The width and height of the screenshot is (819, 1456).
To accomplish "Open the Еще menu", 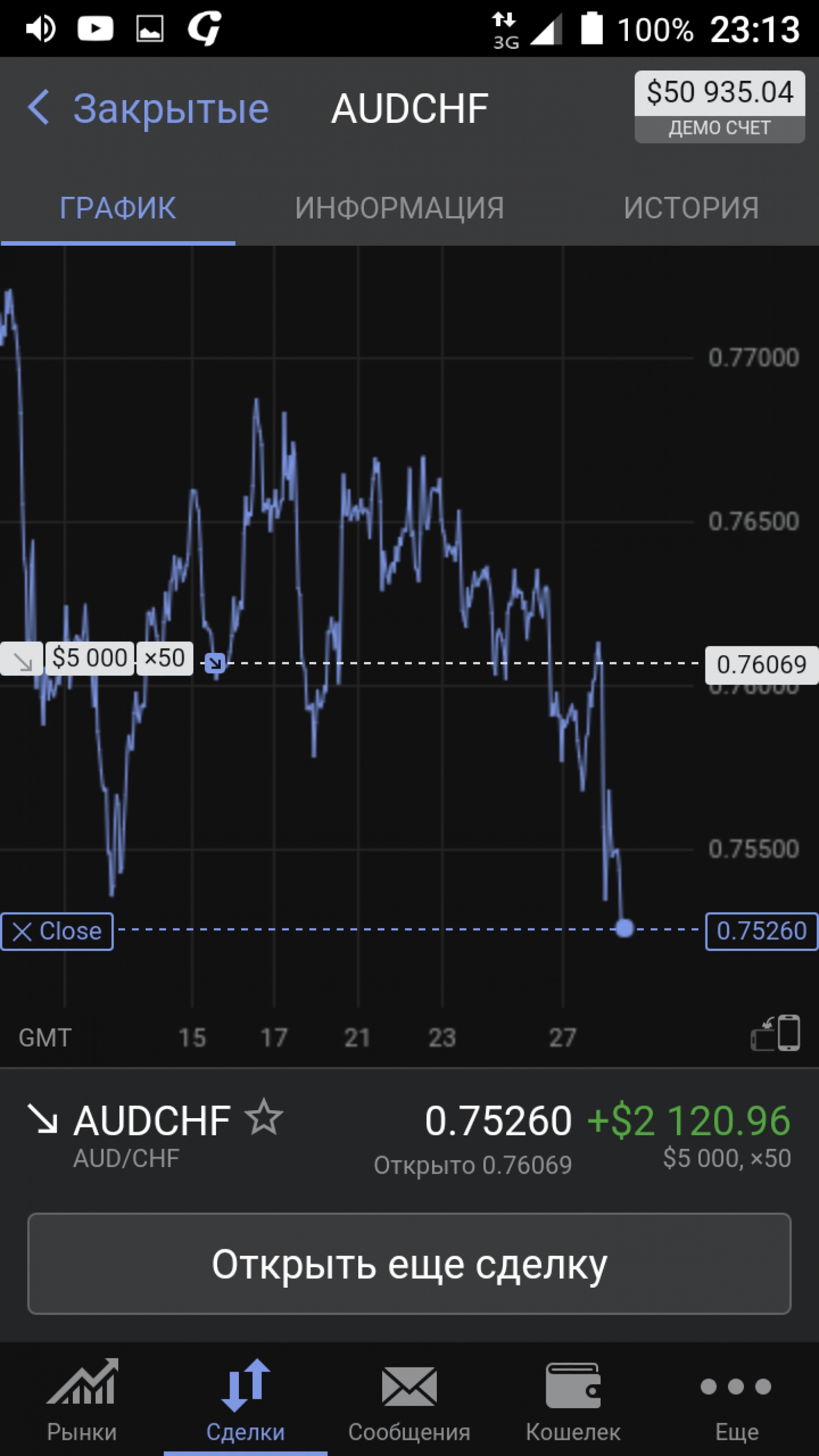I will pyautogui.click(x=736, y=1401).
